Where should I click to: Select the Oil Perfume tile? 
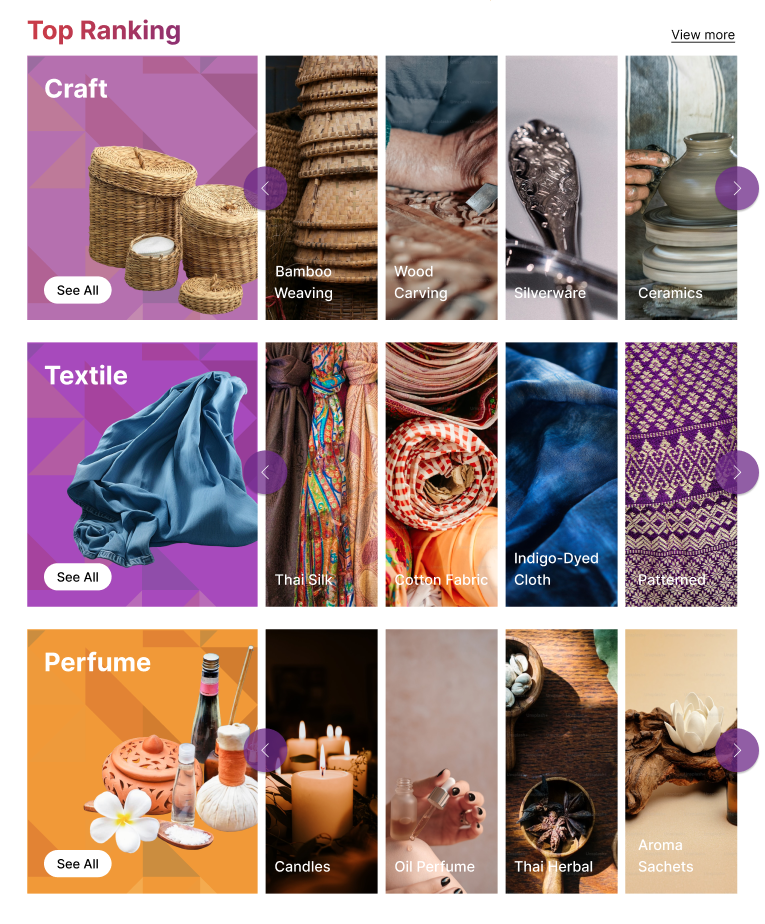pyautogui.click(x=441, y=762)
